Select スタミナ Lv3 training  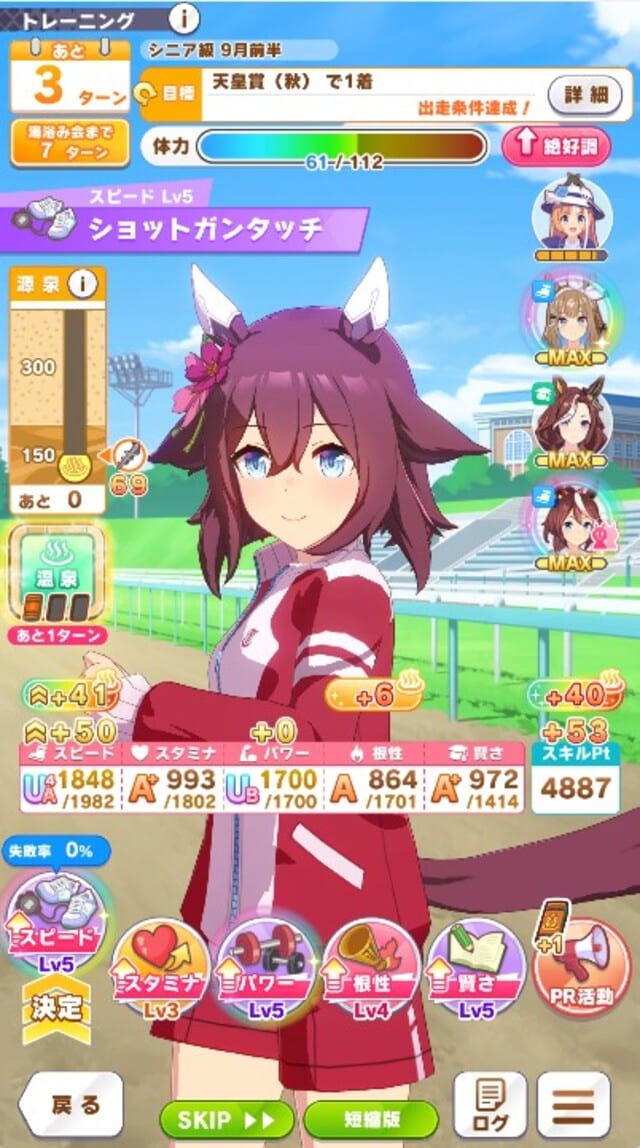pos(159,965)
